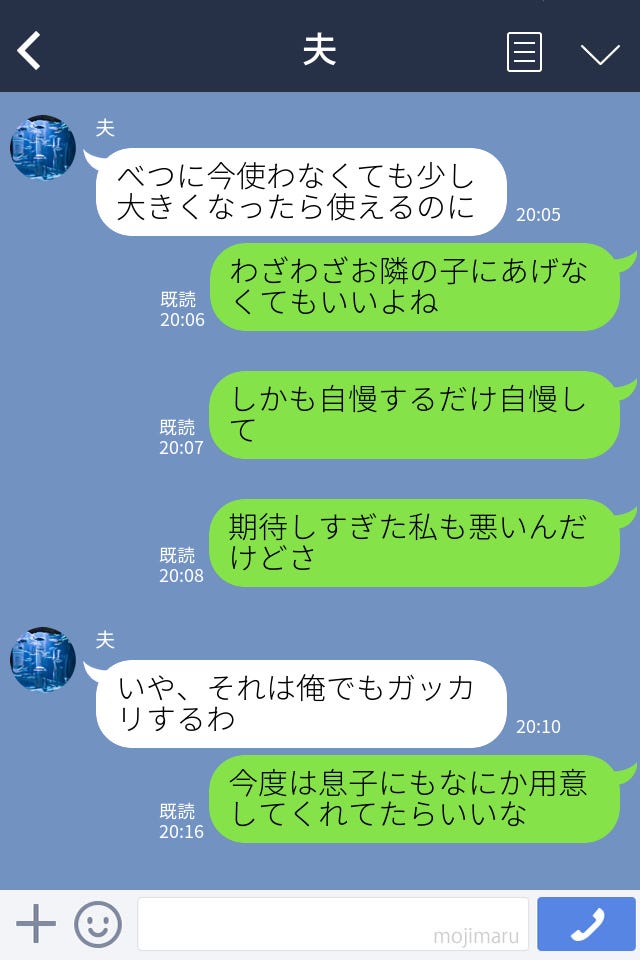Tap the plus attachment button
640x960 pixels.
[x=36, y=924]
